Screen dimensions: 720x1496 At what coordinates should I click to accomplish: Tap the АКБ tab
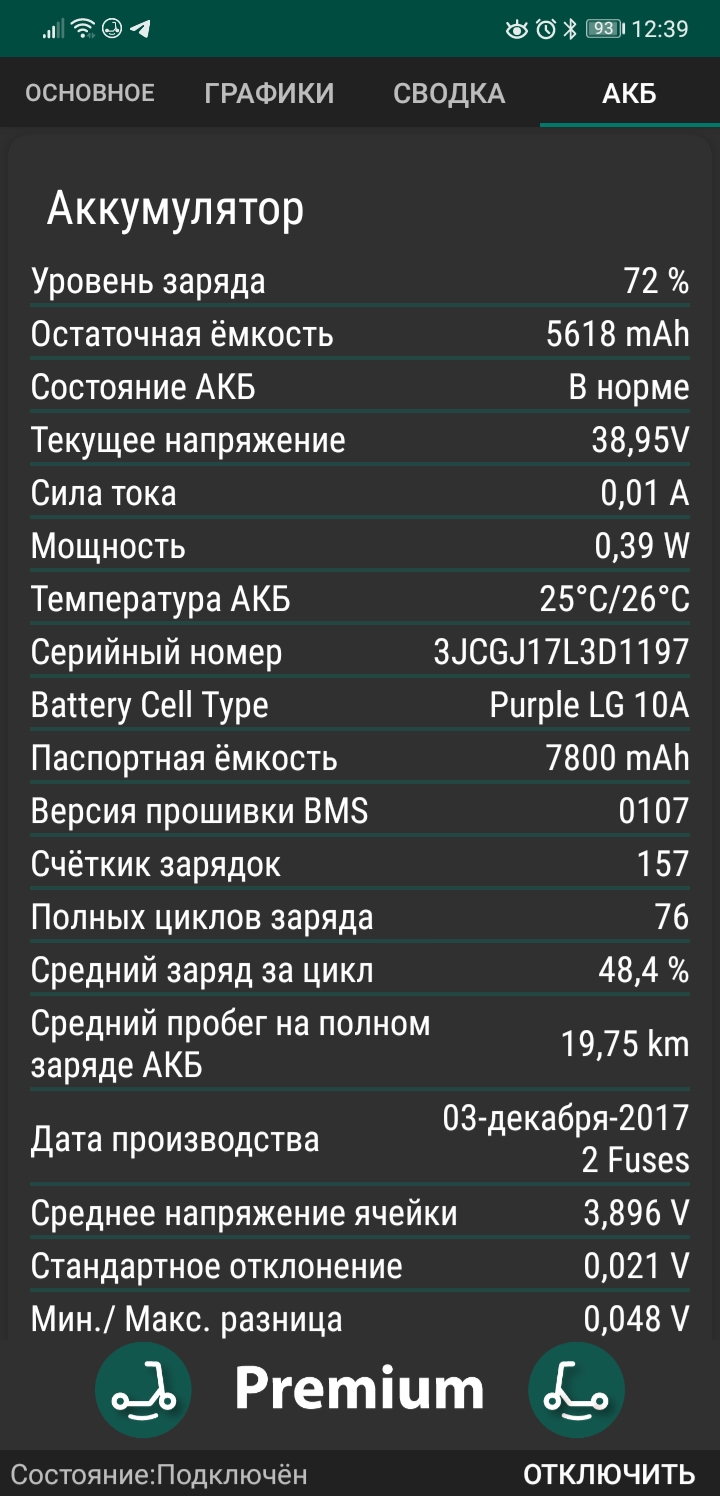click(x=629, y=93)
